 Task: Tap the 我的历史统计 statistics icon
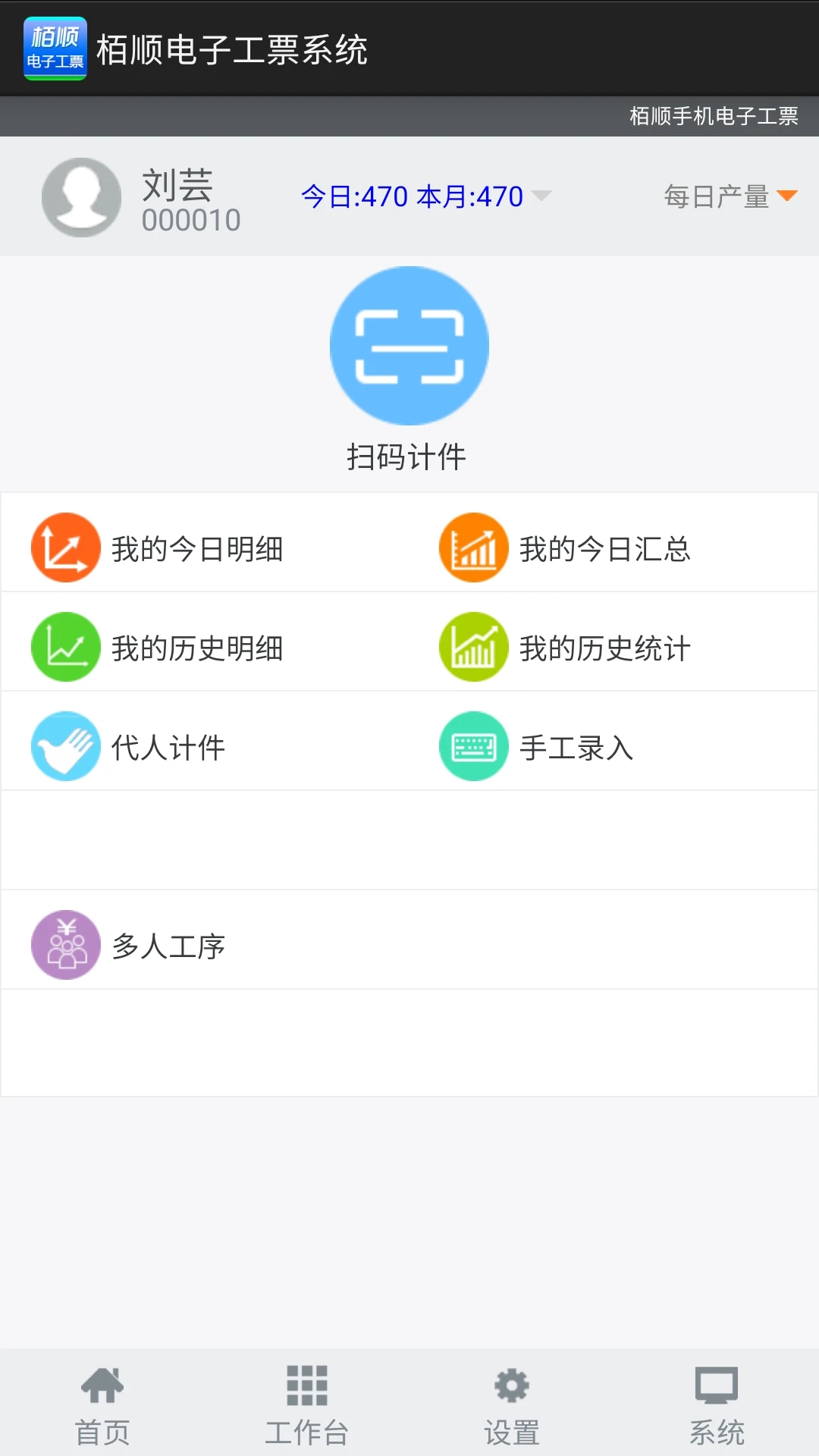tap(473, 646)
